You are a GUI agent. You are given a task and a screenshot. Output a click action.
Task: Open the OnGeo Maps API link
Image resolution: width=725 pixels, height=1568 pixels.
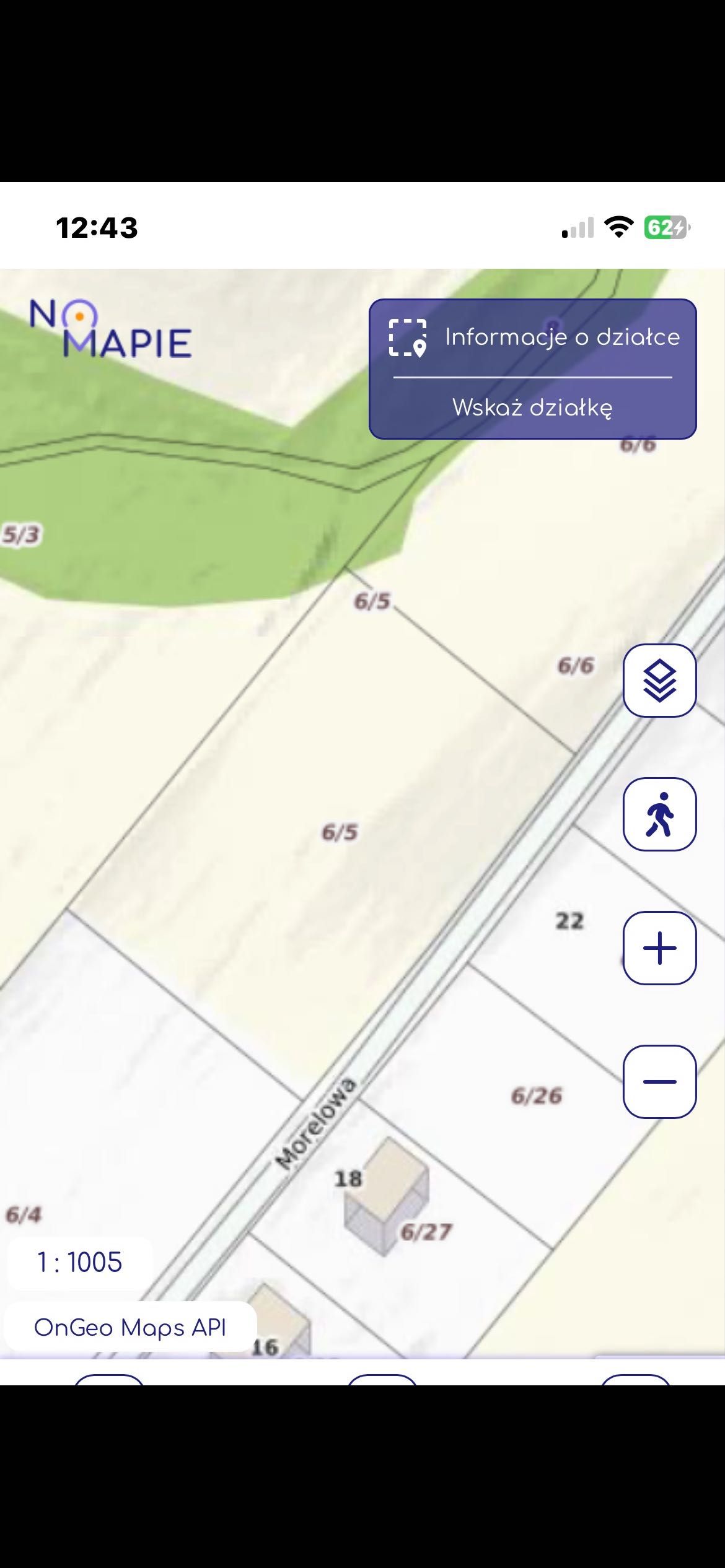(x=130, y=1327)
